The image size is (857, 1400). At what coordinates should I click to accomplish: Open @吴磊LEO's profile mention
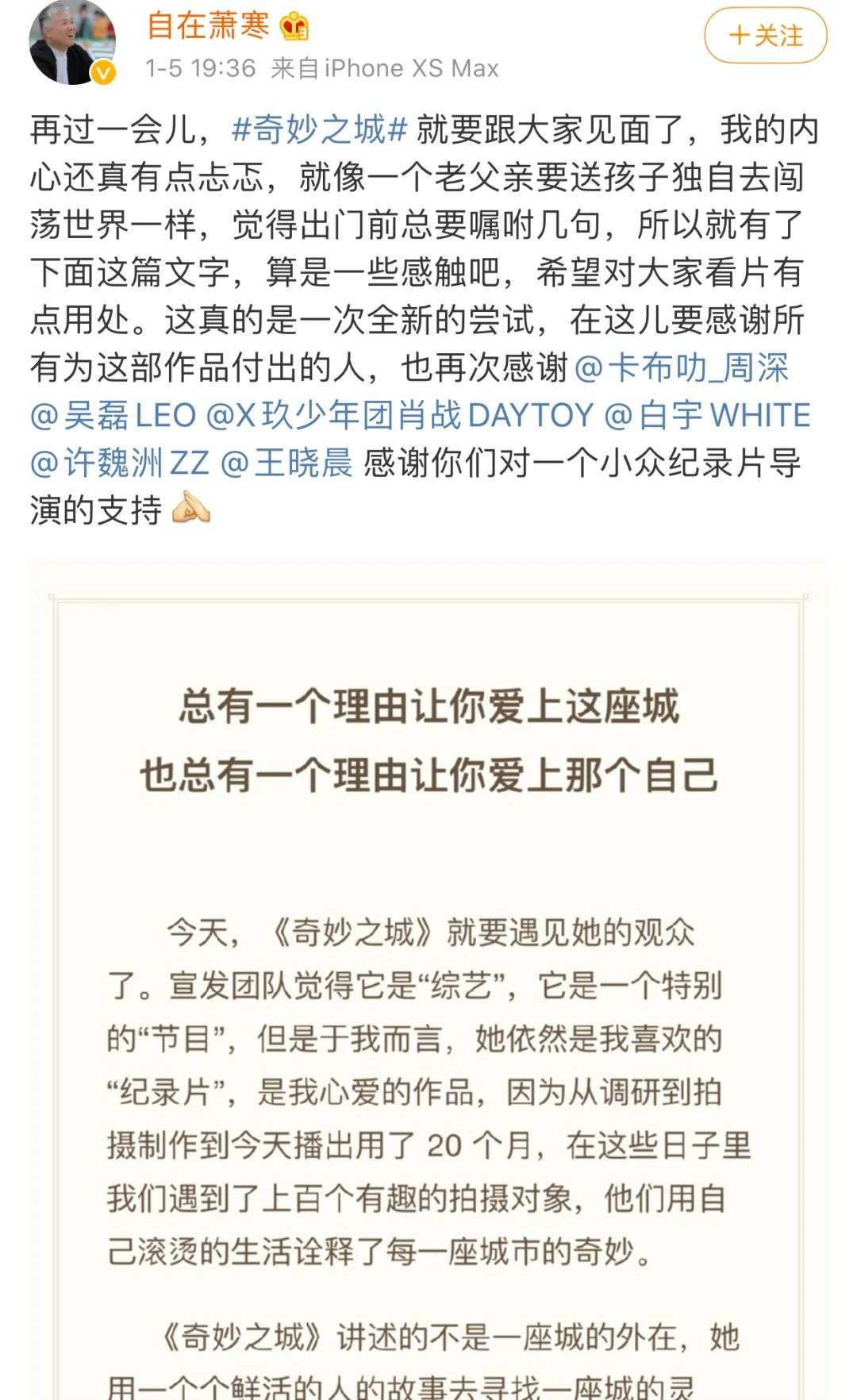113,415
